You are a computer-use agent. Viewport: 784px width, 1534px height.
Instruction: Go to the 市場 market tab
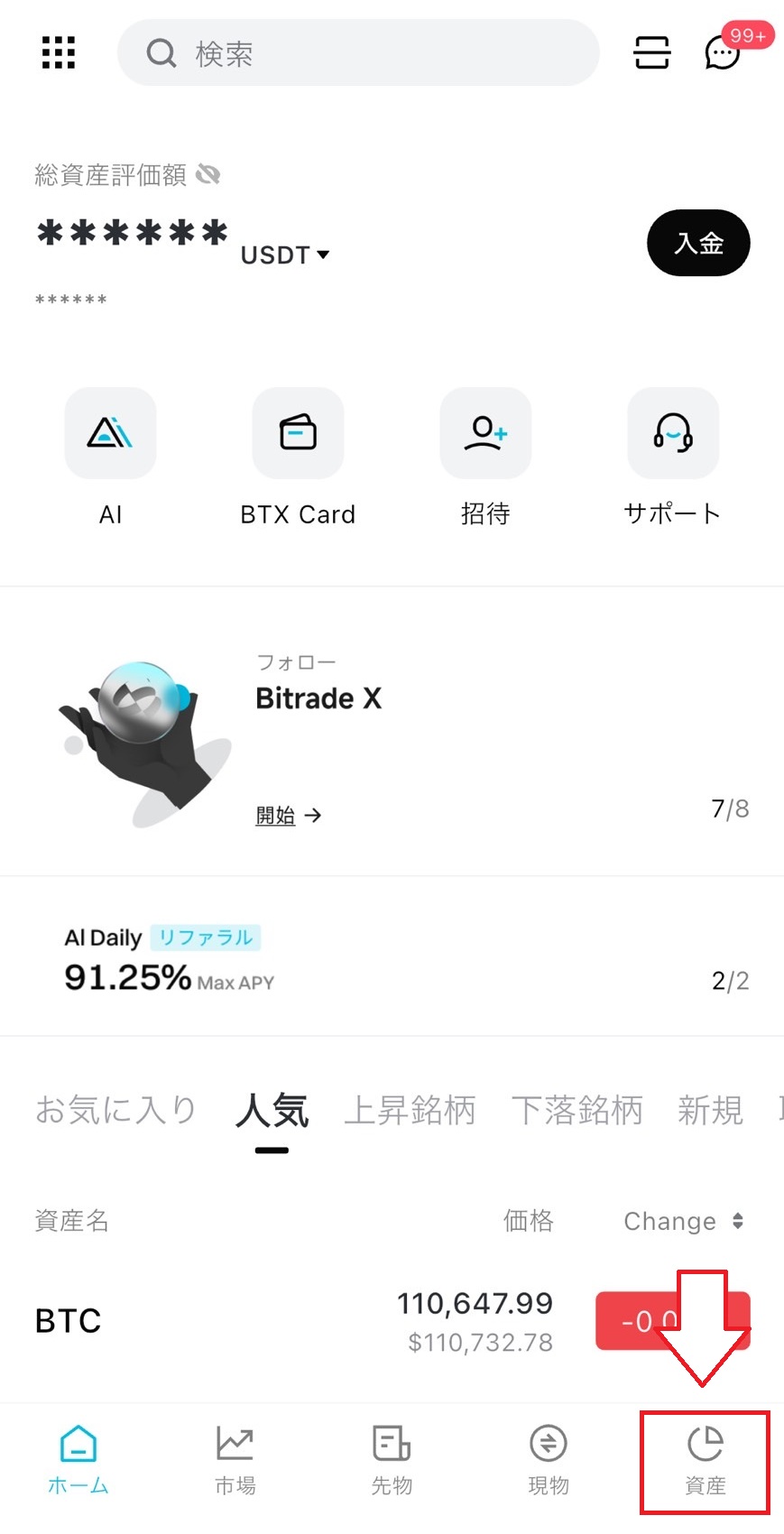point(235,1458)
